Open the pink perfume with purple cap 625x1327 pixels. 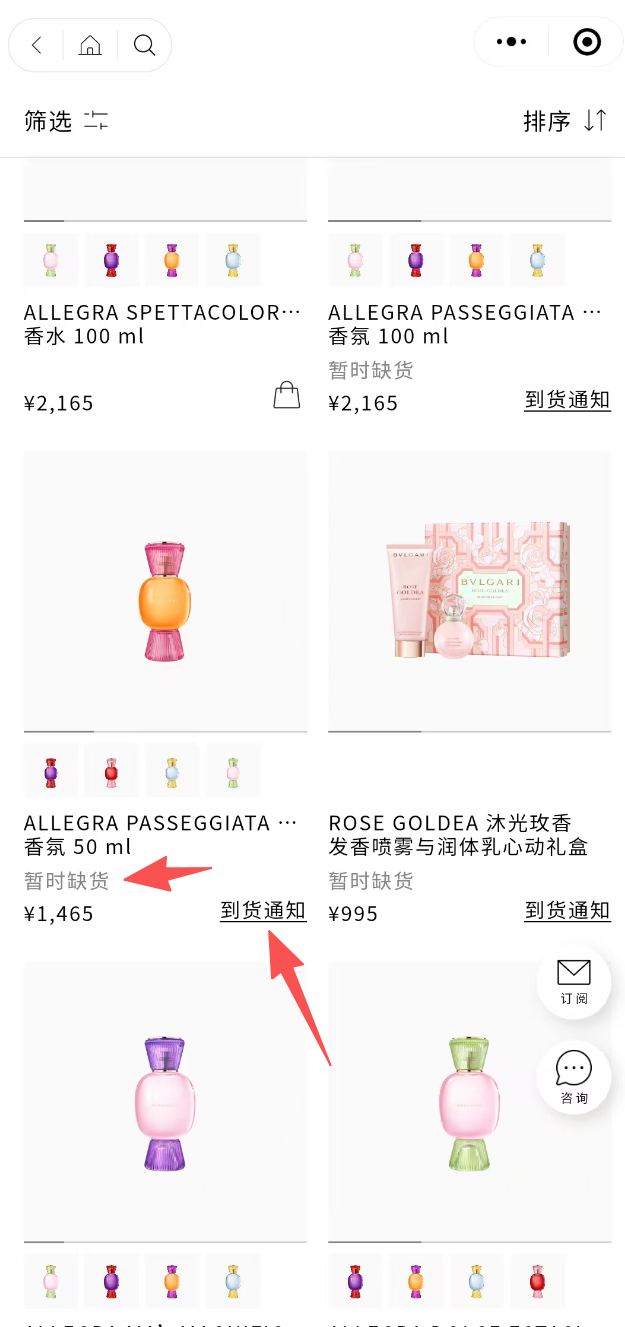coord(165,1103)
